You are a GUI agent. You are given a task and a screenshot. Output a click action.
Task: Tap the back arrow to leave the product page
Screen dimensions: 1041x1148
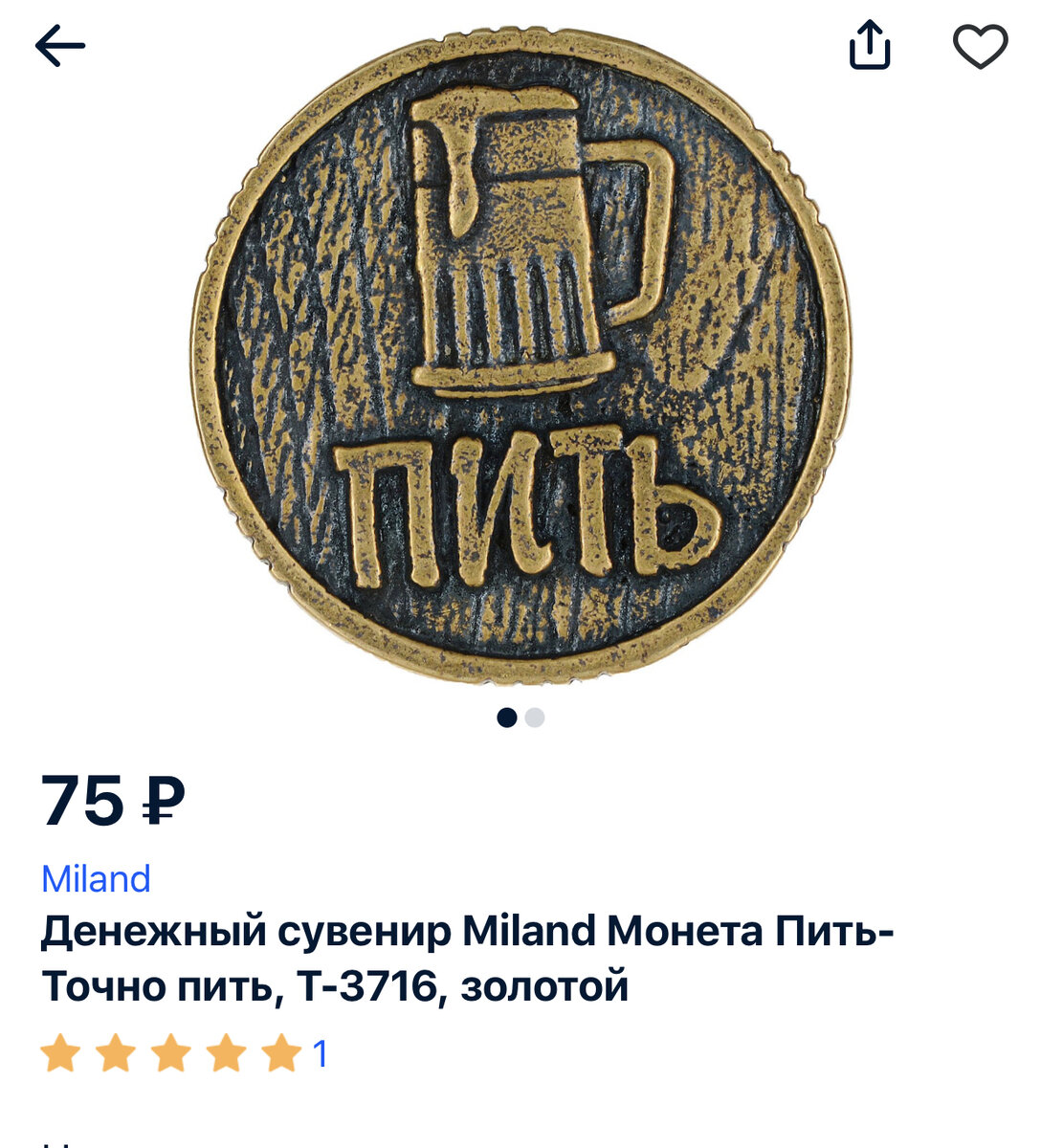(x=59, y=44)
